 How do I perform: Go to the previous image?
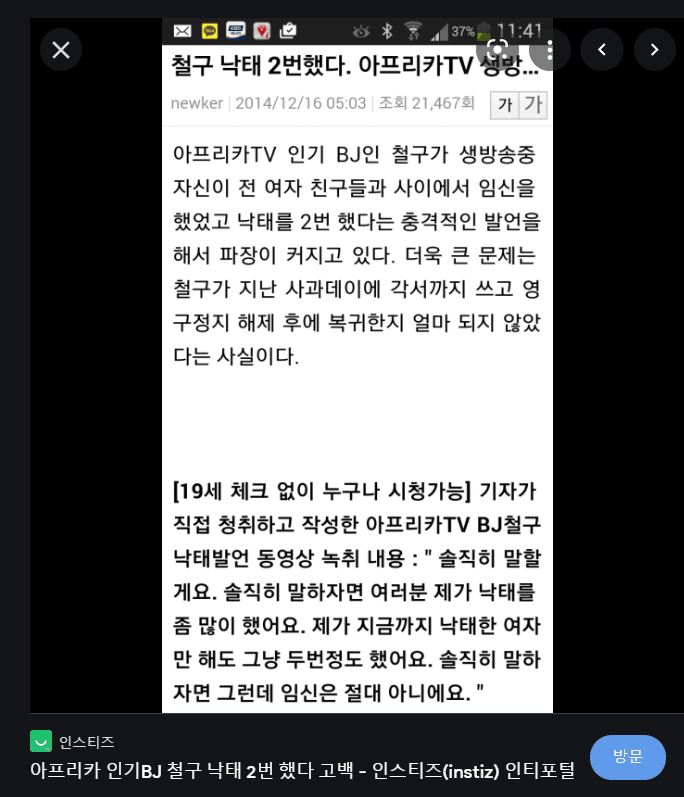coord(602,50)
